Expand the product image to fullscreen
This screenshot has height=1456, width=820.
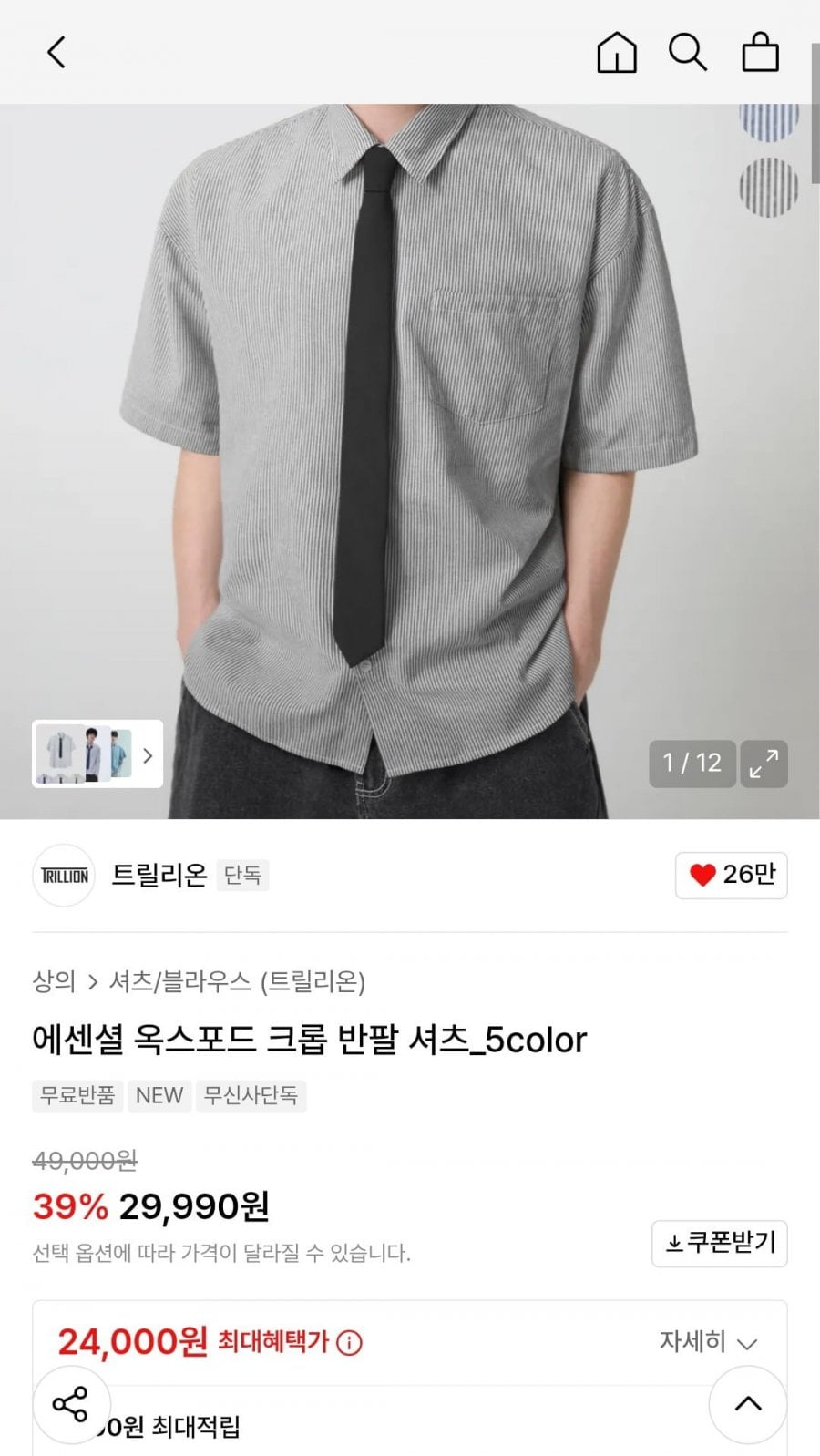pos(764,764)
